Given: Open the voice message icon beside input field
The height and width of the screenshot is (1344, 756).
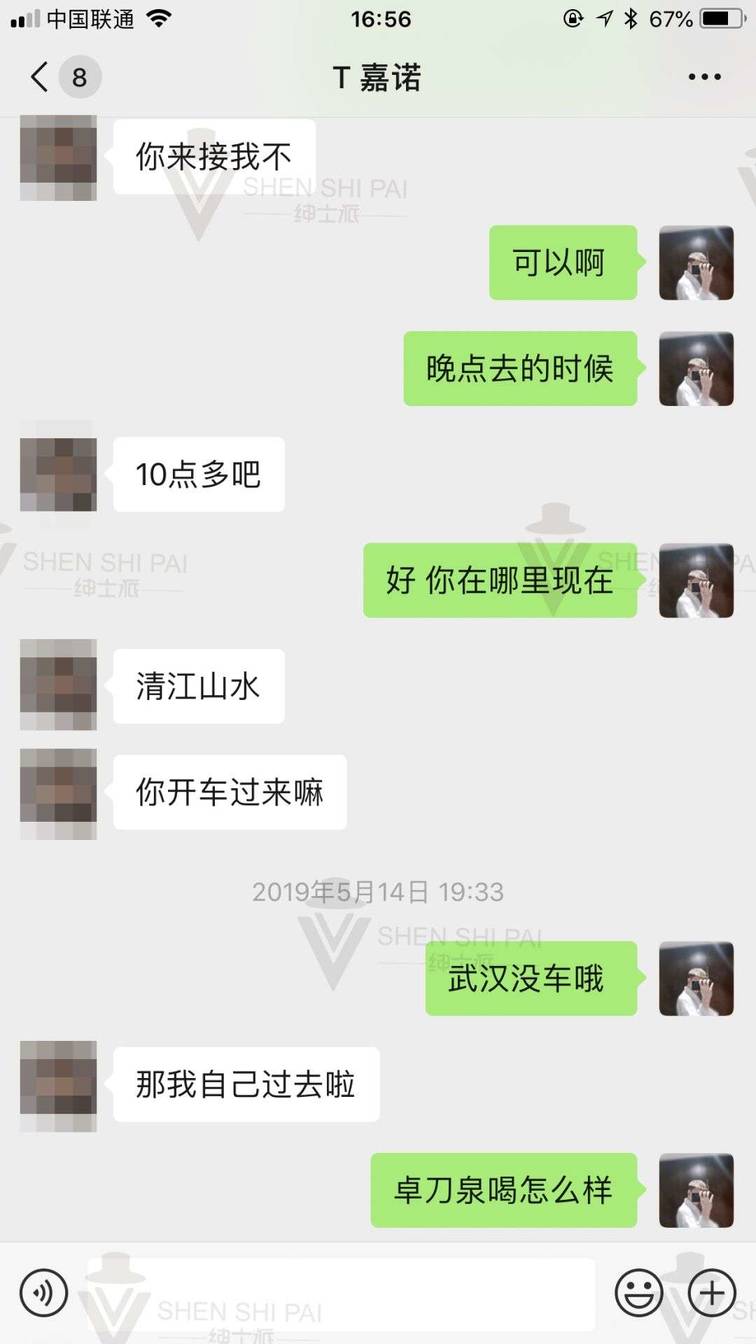Looking at the screenshot, I should 42,1292.
